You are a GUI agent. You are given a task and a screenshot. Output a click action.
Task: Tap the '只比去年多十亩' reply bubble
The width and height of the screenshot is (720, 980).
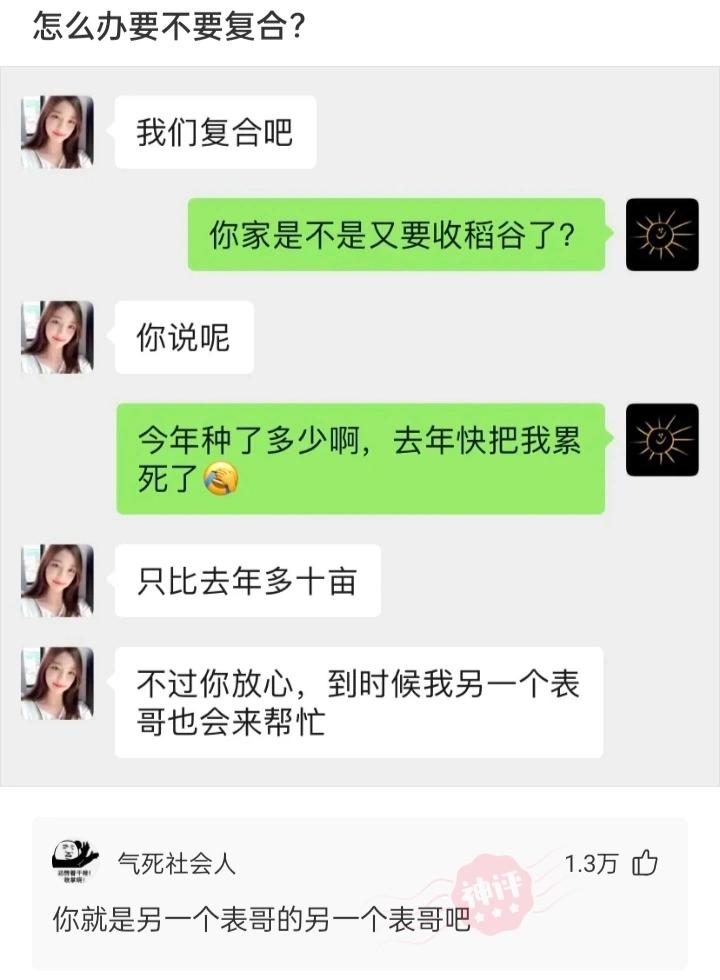point(250,580)
